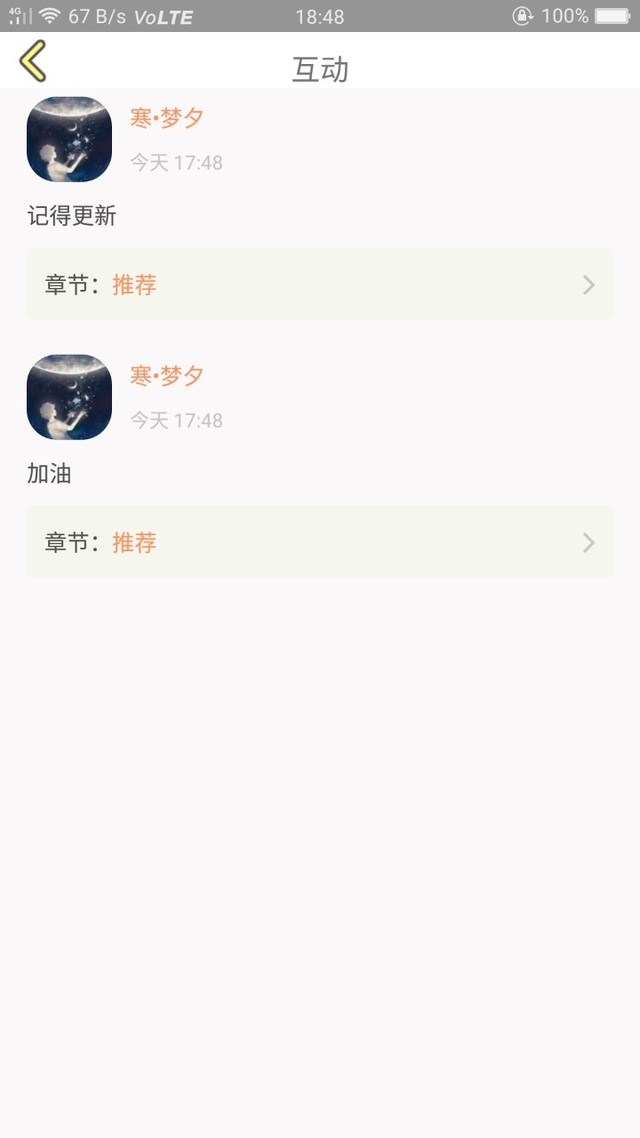This screenshot has height=1138, width=640.
Task: Tap the avatar beside the 记得更新 comment
Action: coord(69,139)
